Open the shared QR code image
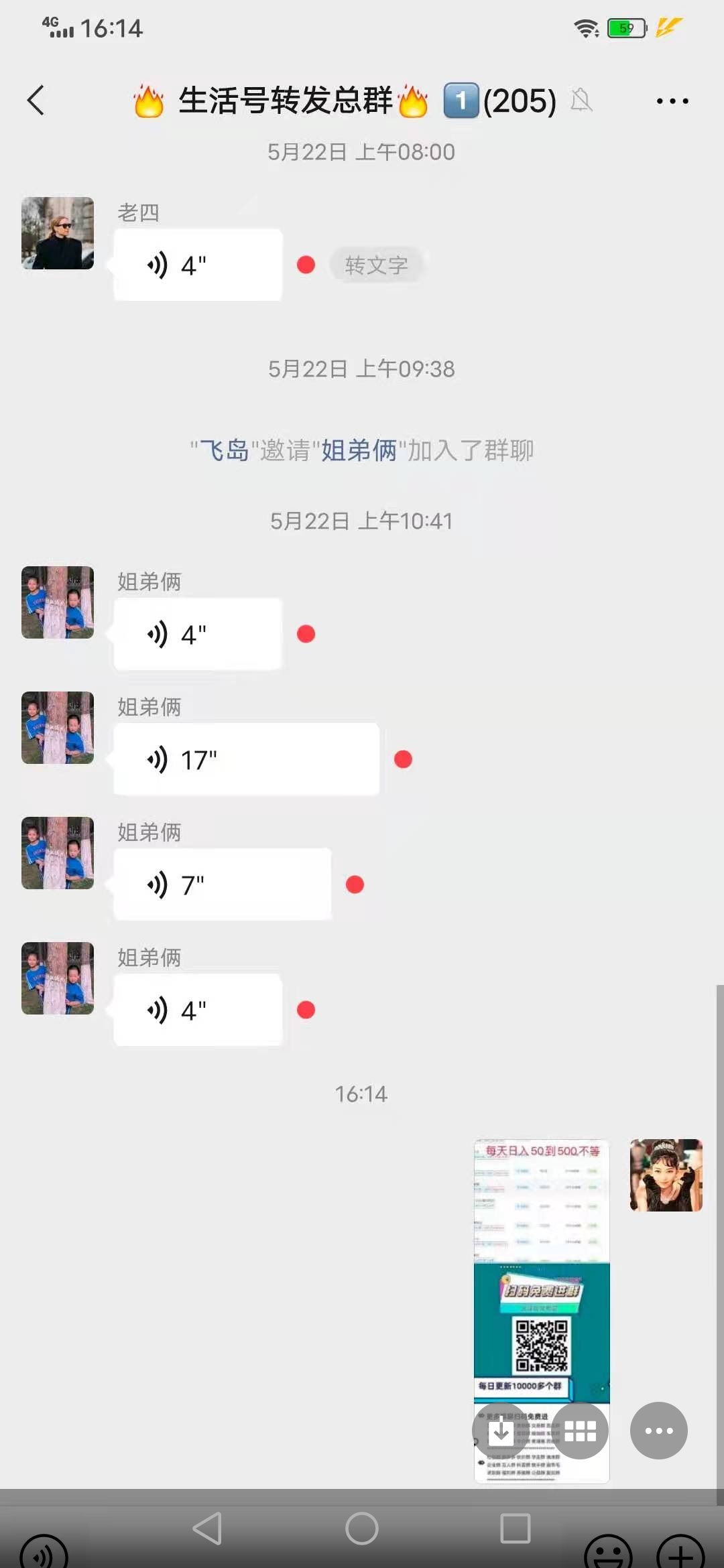This screenshot has height=1568, width=724. [542, 1273]
